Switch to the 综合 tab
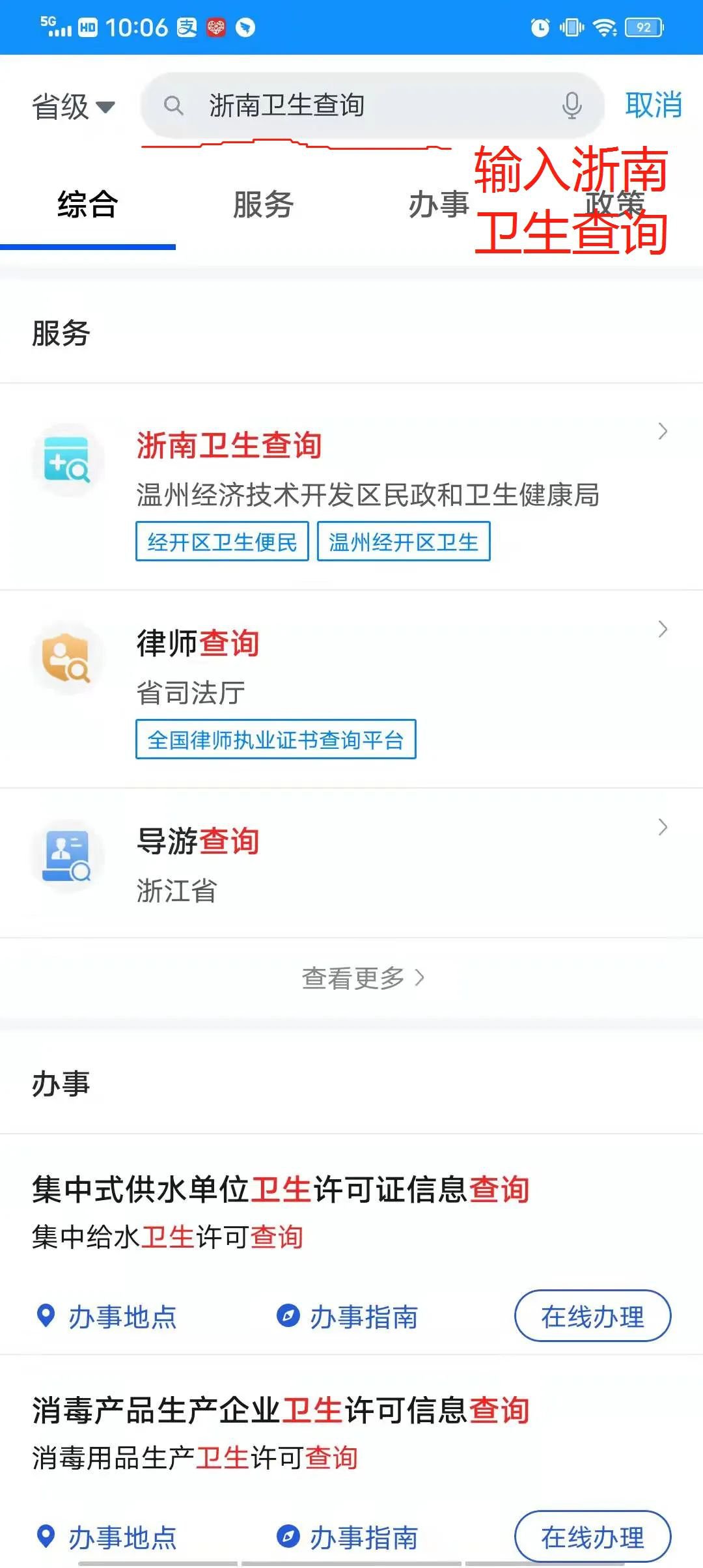 click(87, 205)
